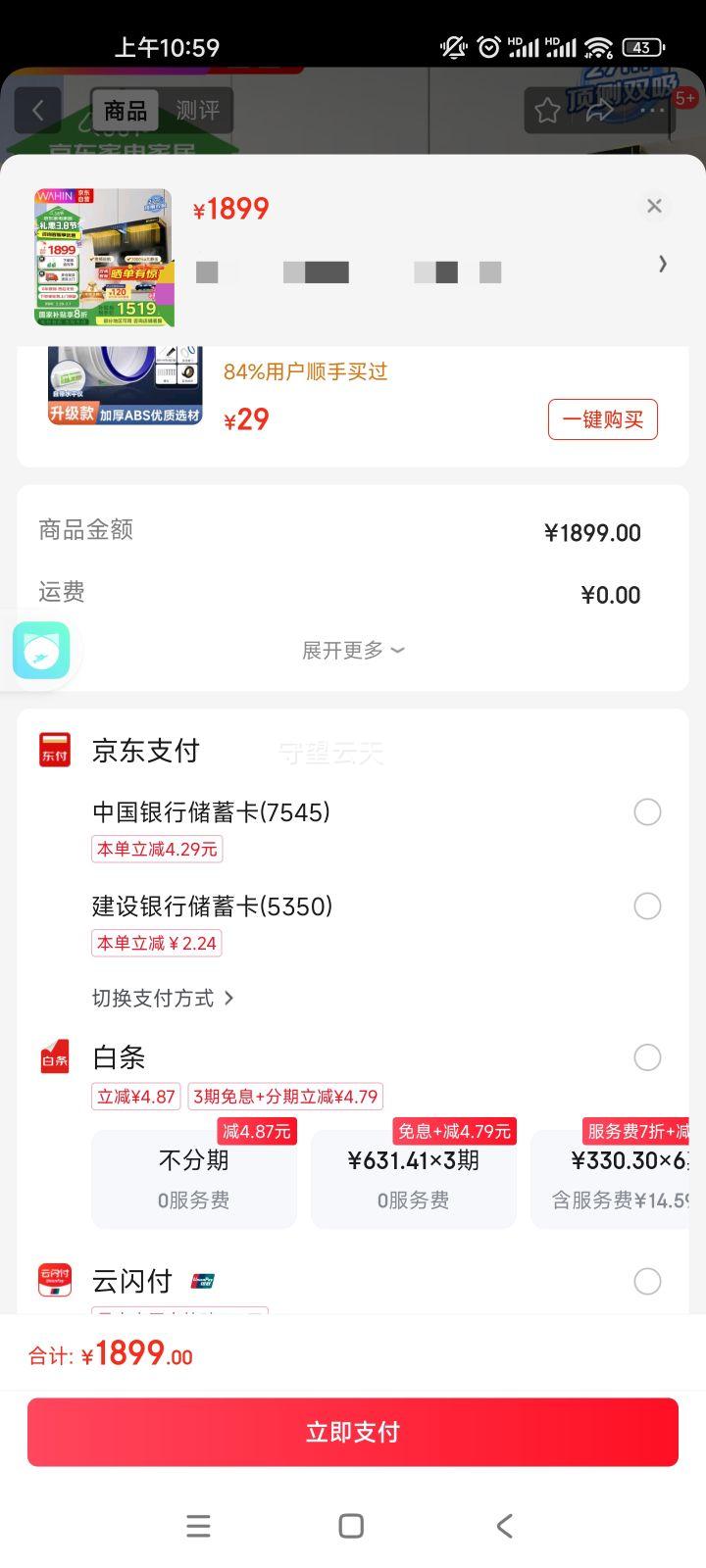The height and width of the screenshot is (1568, 706).
Task: Open the product thumbnail image
Action: [104, 258]
